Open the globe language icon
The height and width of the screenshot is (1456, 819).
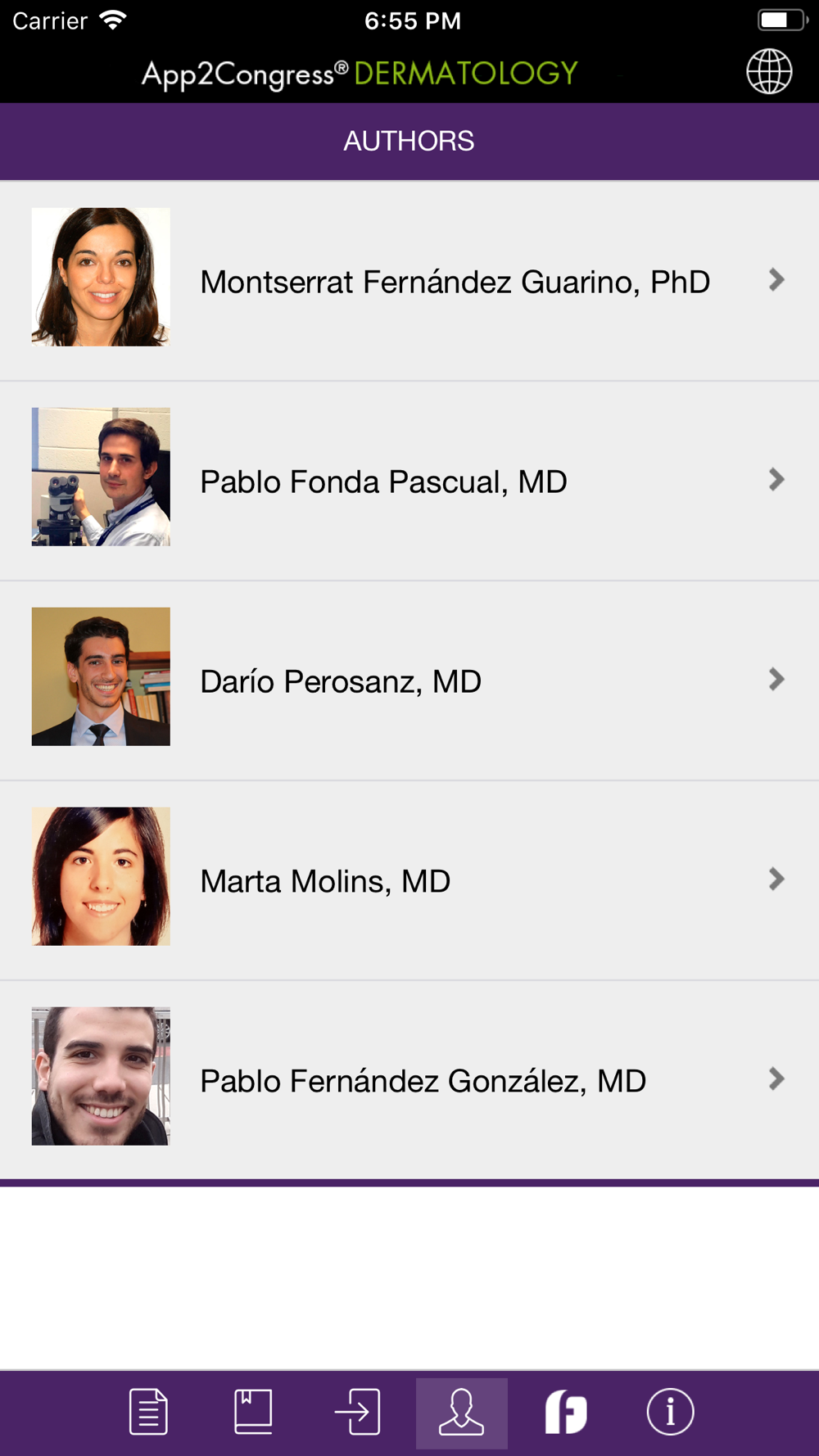[769, 71]
